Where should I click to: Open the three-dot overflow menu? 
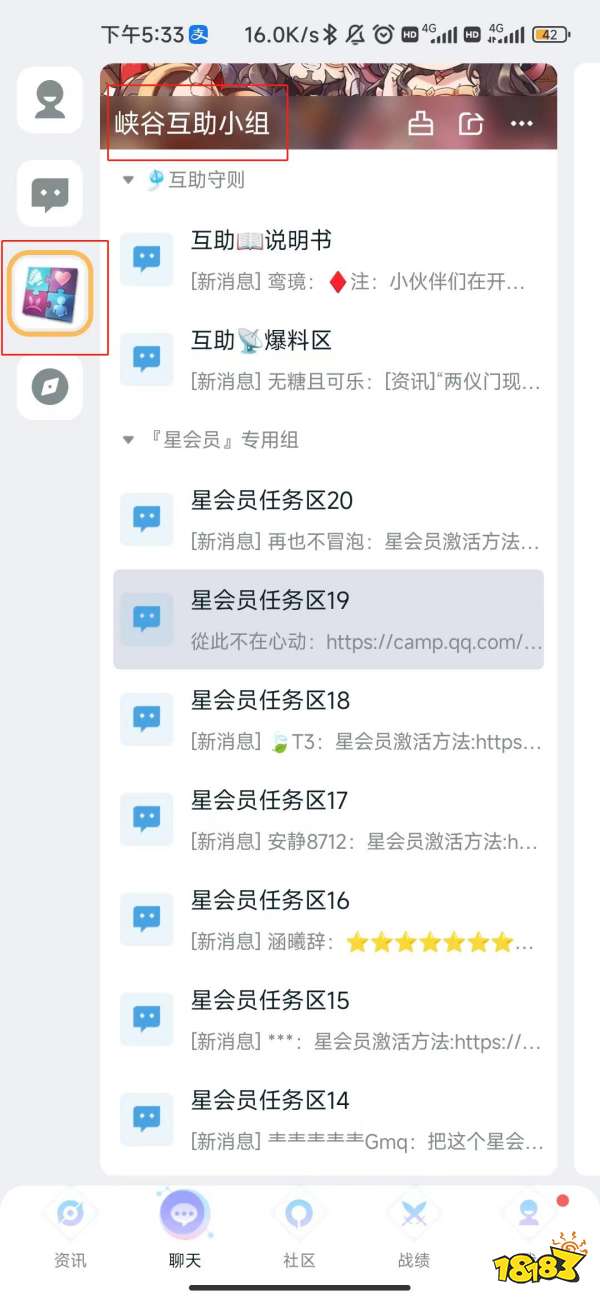click(x=521, y=124)
